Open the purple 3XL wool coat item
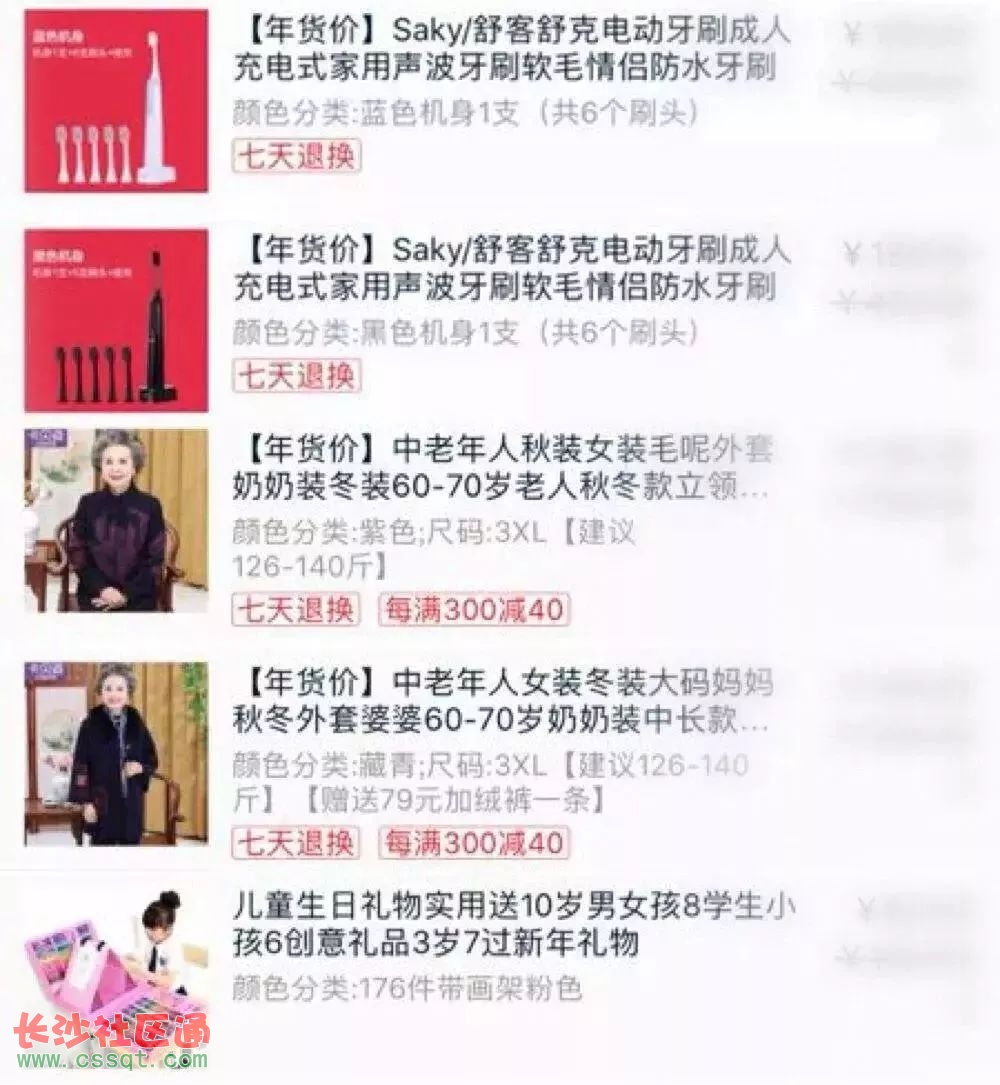Image resolution: width=1000 pixels, height=1085 pixels. pos(500,467)
